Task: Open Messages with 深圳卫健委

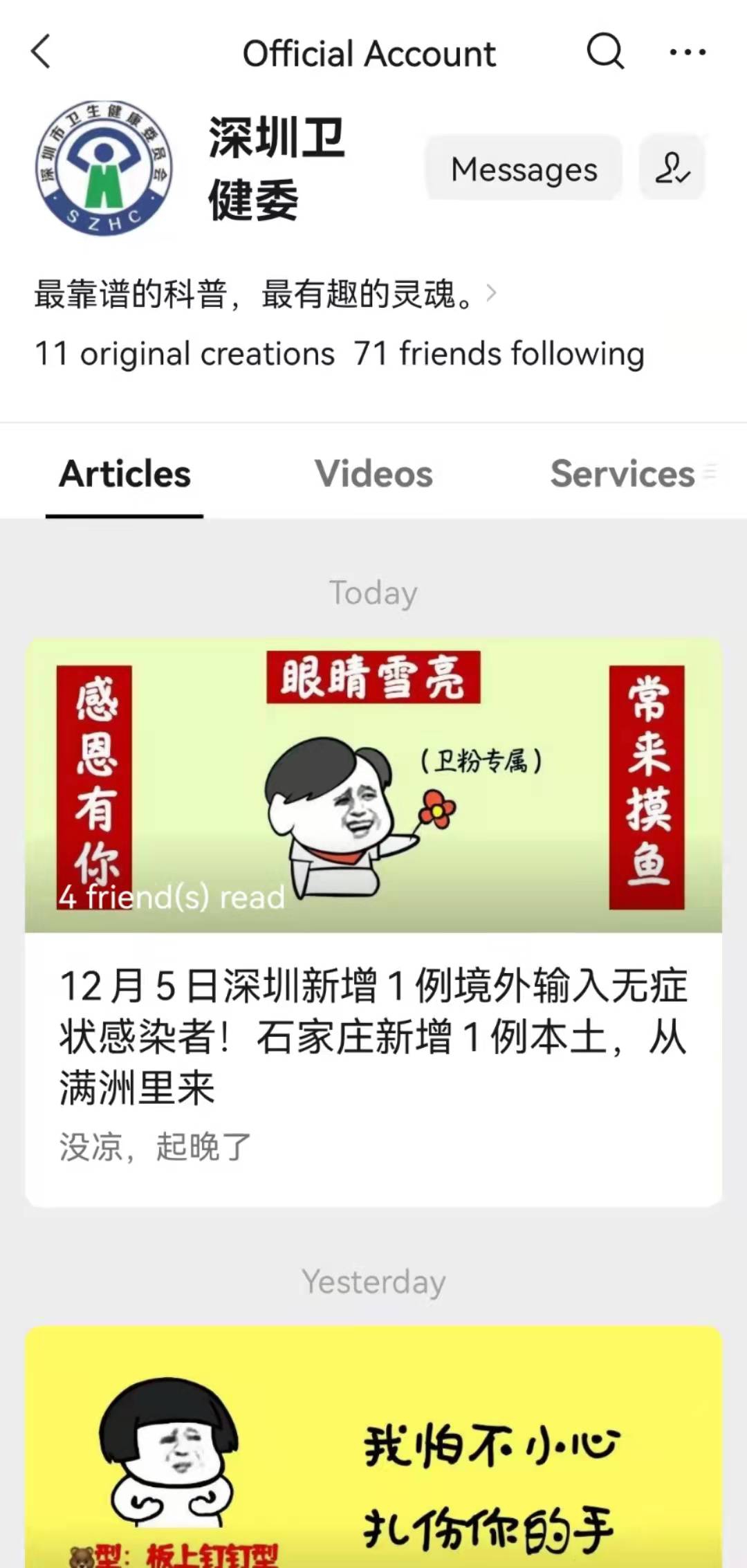Action: click(x=524, y=169)
